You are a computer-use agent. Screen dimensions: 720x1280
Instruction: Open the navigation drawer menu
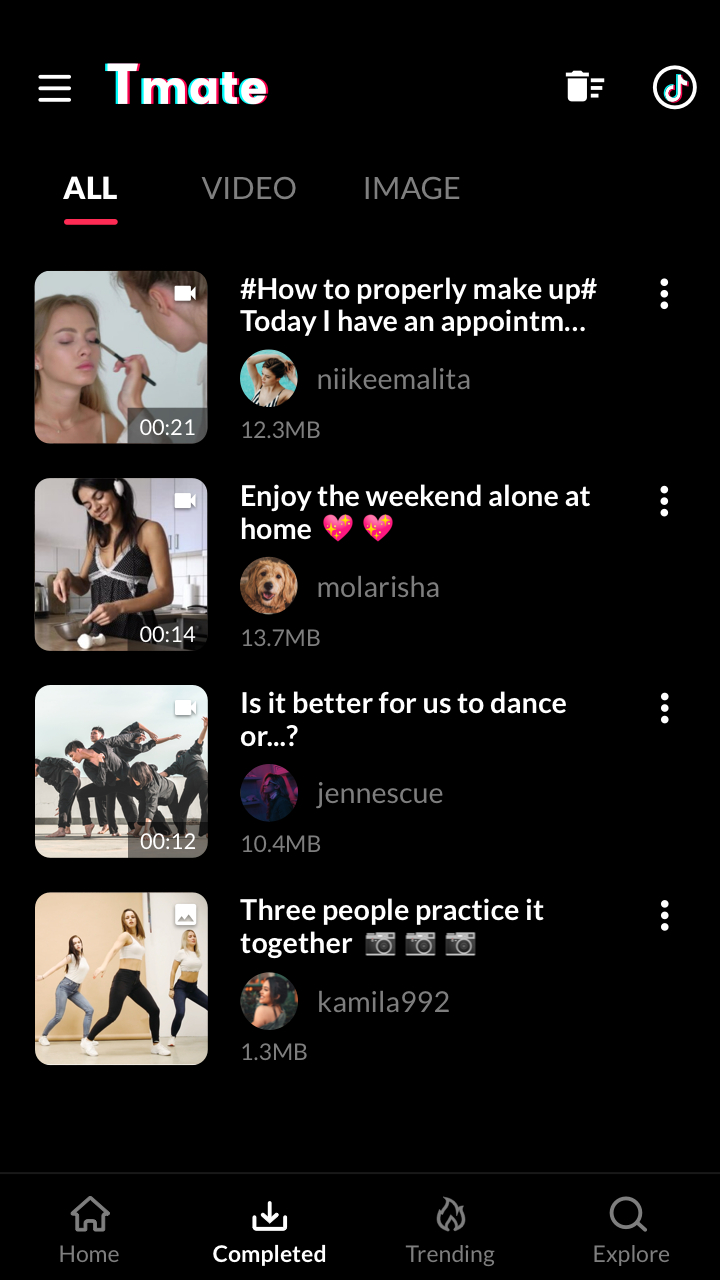[54, 88]
